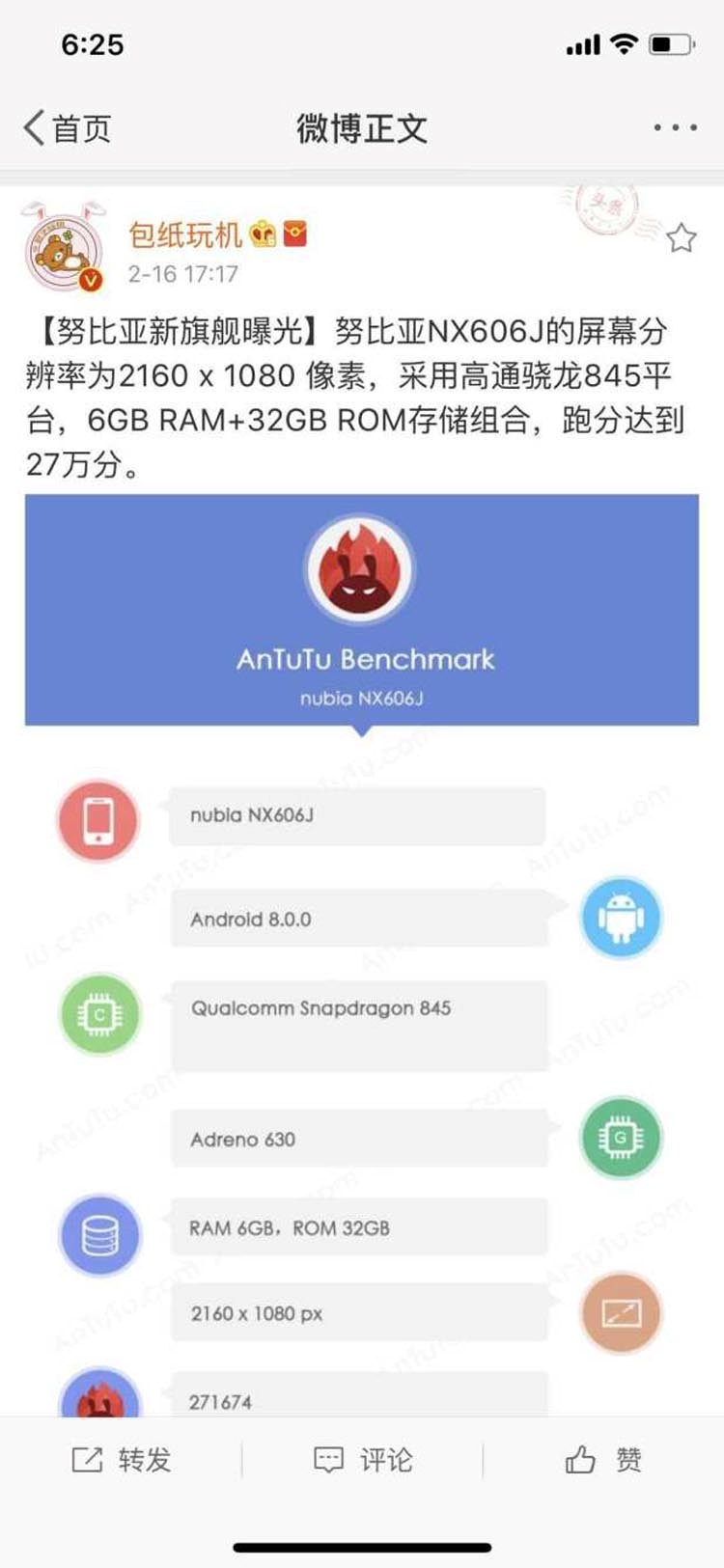Viewport: 724px width, 1568px height.
Task: Open the three-dot overflow menu
Action: (x=675, y=127)
